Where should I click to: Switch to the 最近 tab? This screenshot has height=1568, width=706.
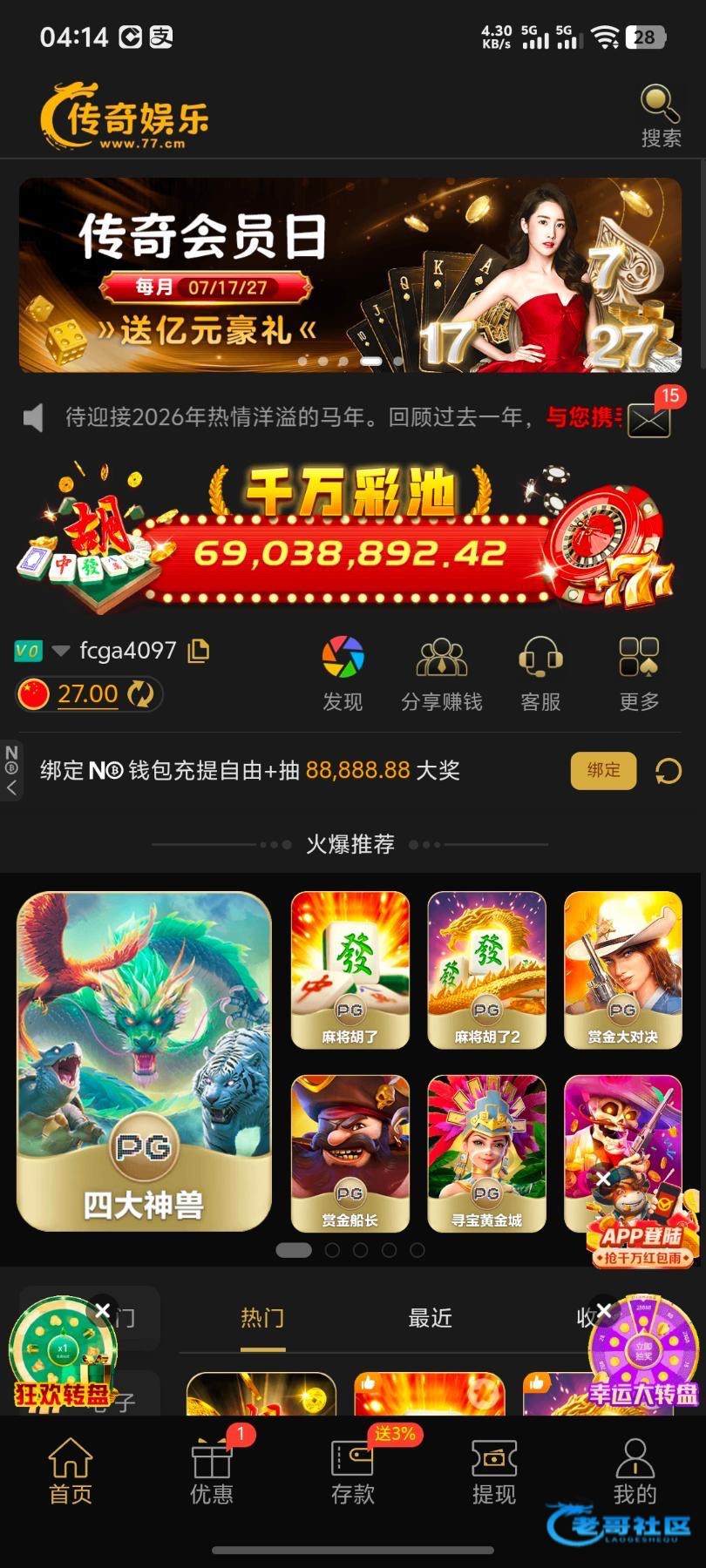click(x=430, y=1318)
